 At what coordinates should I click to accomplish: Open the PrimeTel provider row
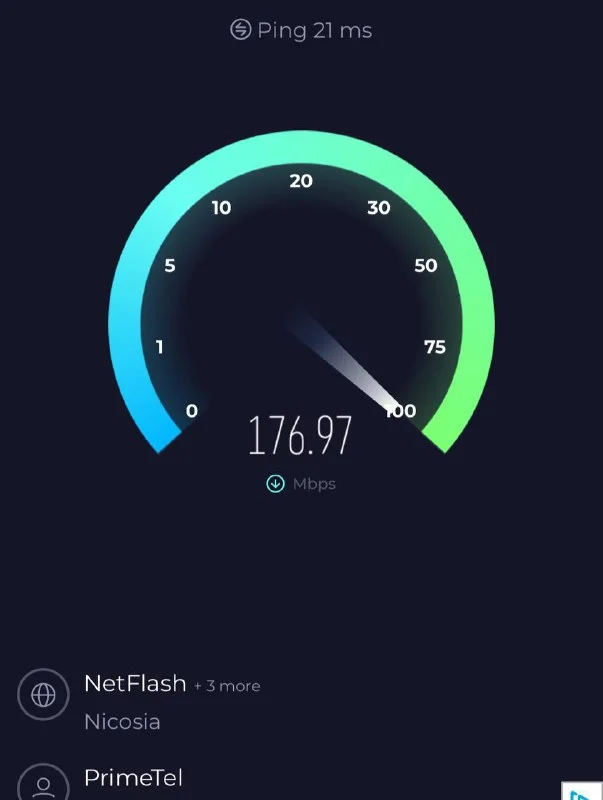133,777
